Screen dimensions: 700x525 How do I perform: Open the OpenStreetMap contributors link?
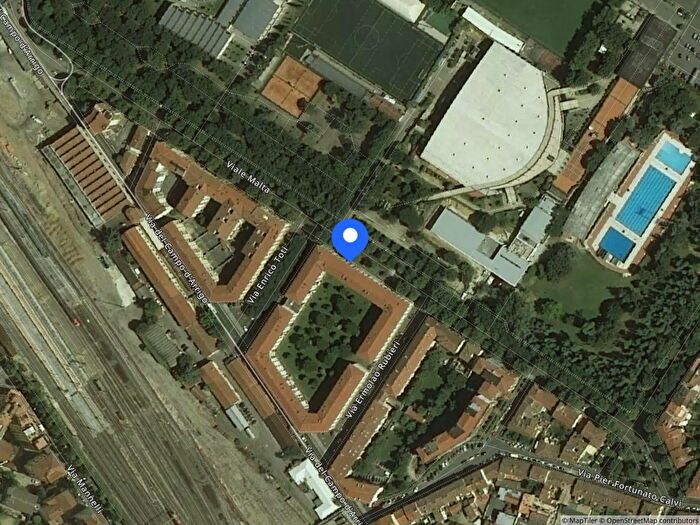point(649,519)
